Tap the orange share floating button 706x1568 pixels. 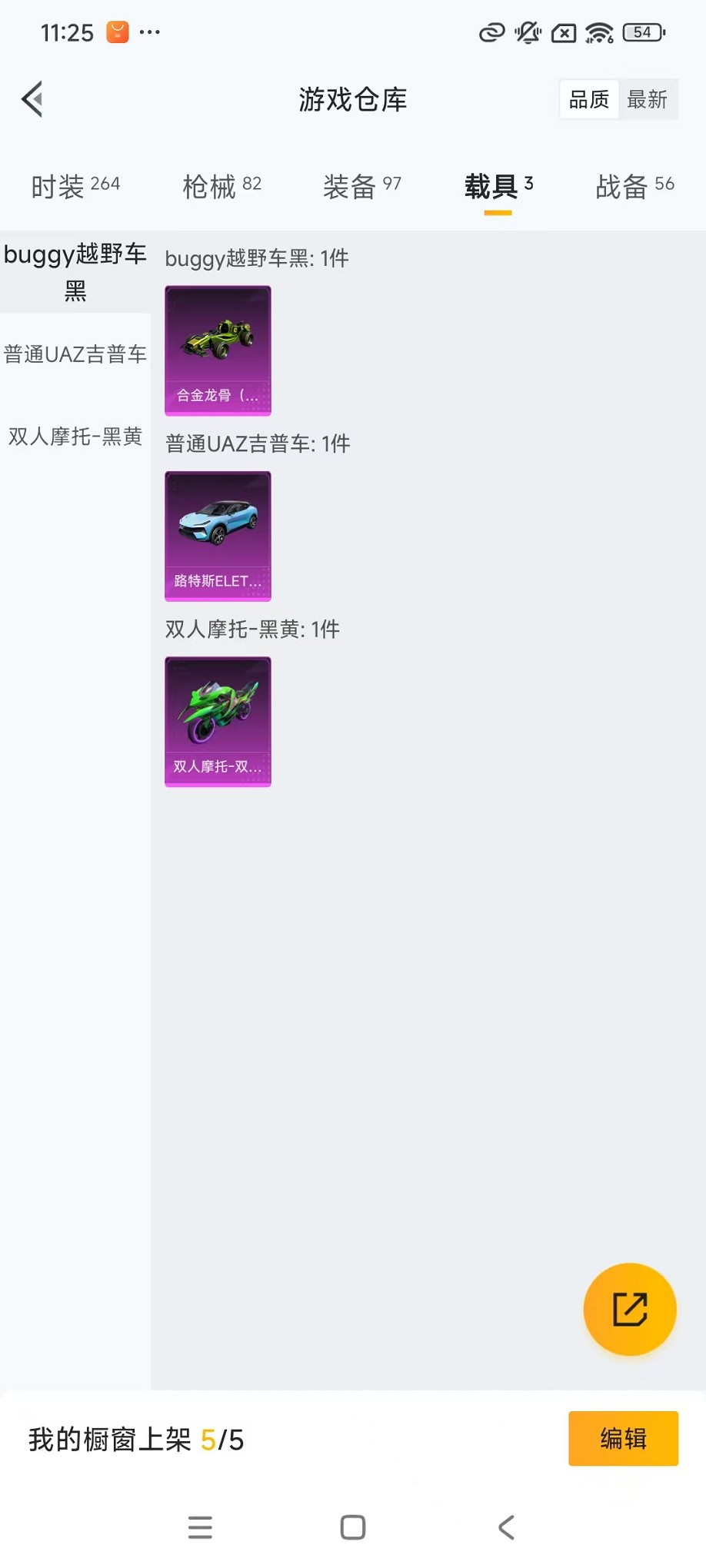point(630,1309)
